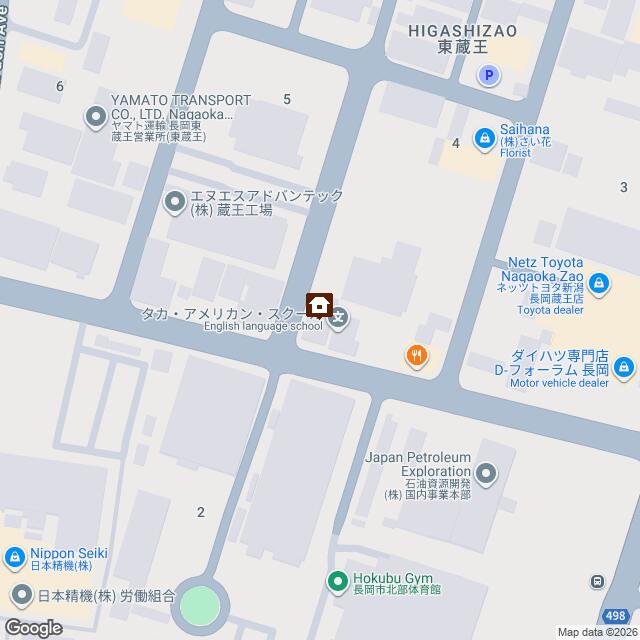The image size is (640, 640).
Task: Select the bus stop icon near route 498
Action: tap(597, 581)
